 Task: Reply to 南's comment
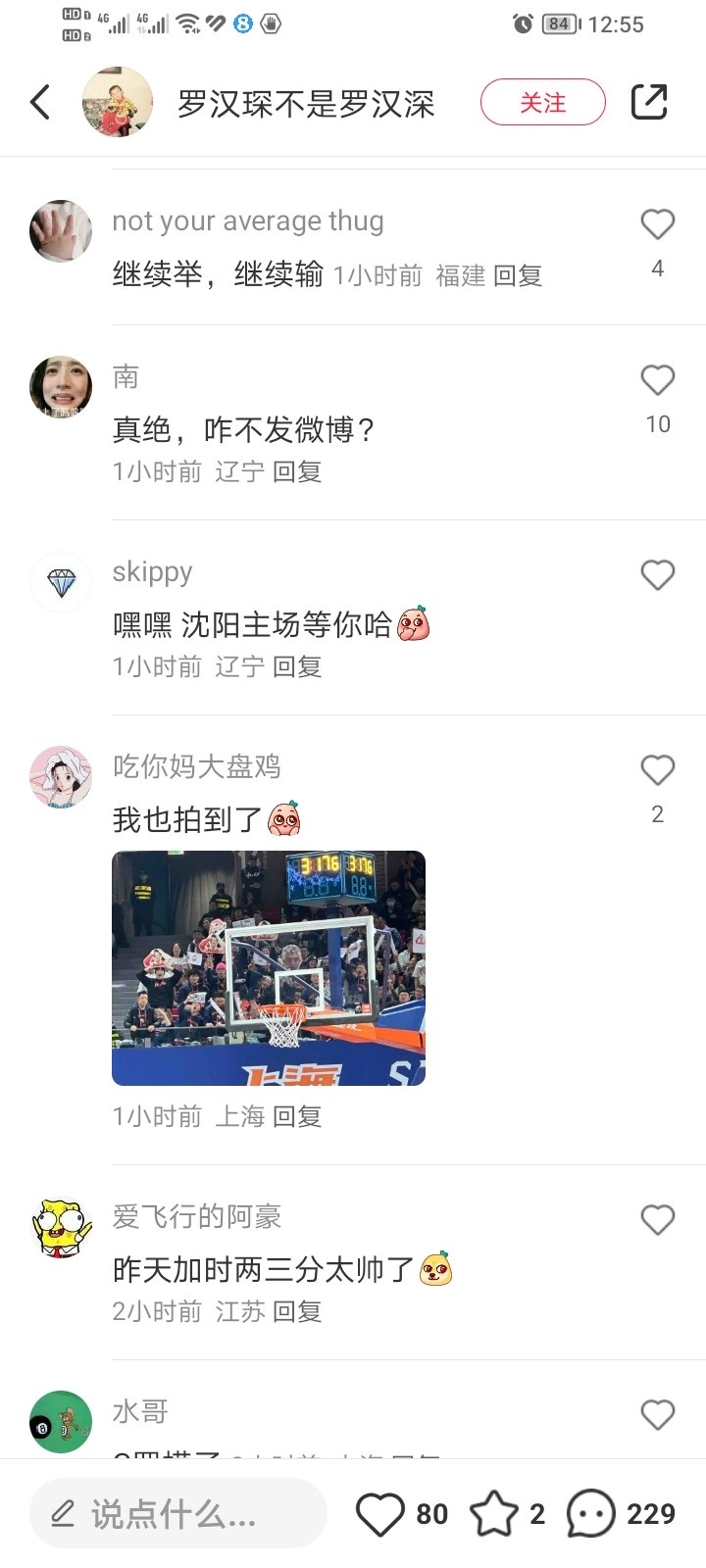297,472
